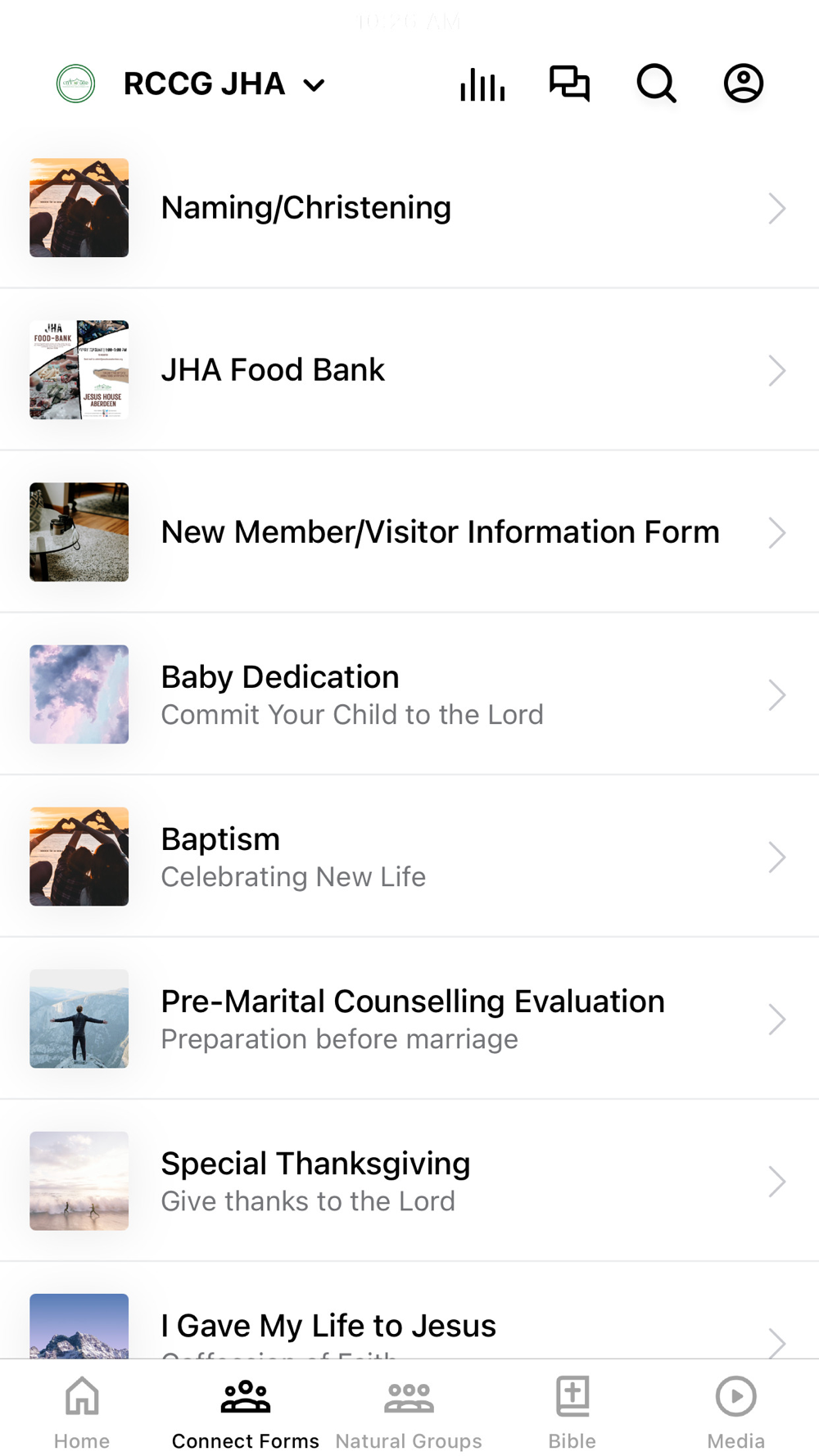
Task: Switch to the Media tab
Action: 735,1412
